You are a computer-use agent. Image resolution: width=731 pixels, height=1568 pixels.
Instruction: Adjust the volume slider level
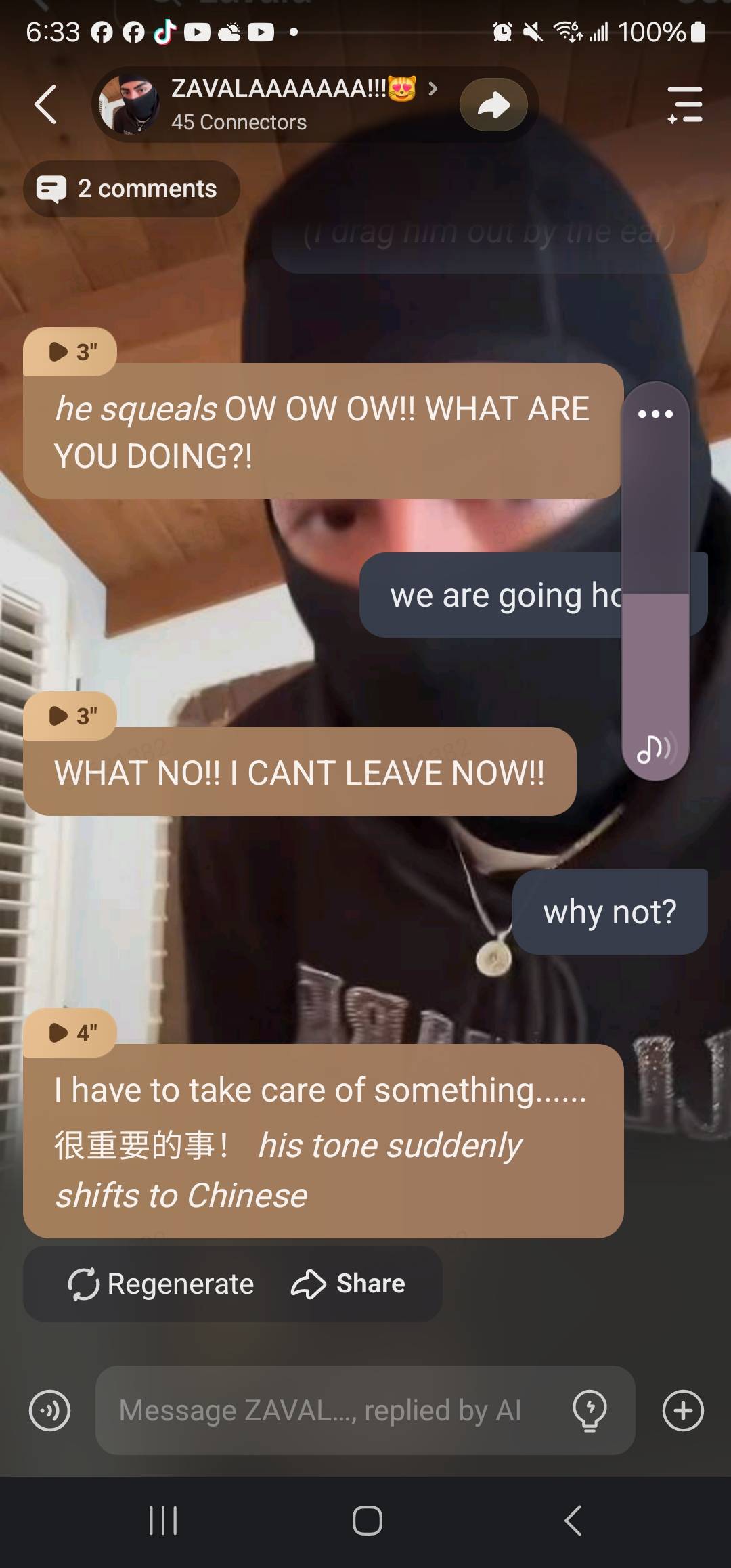point(655,594)
